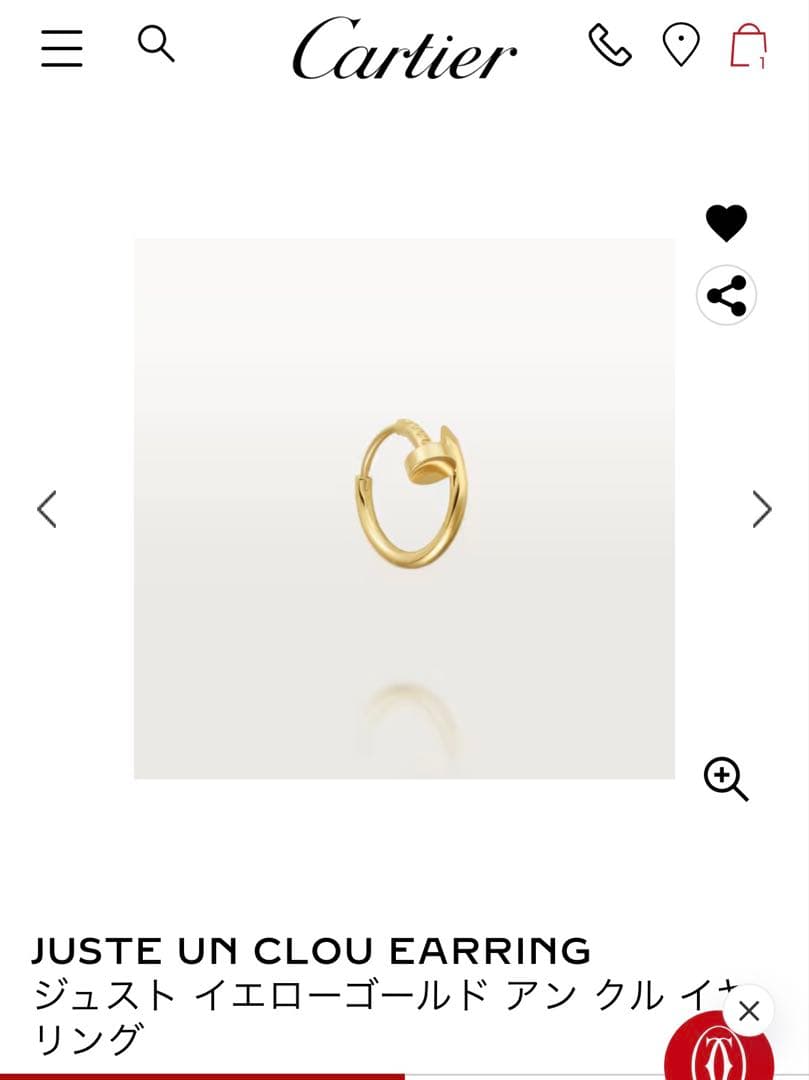Call Cartier via the phone icon
Viewport: 809px width, 1080px height.
coord(611,47)
